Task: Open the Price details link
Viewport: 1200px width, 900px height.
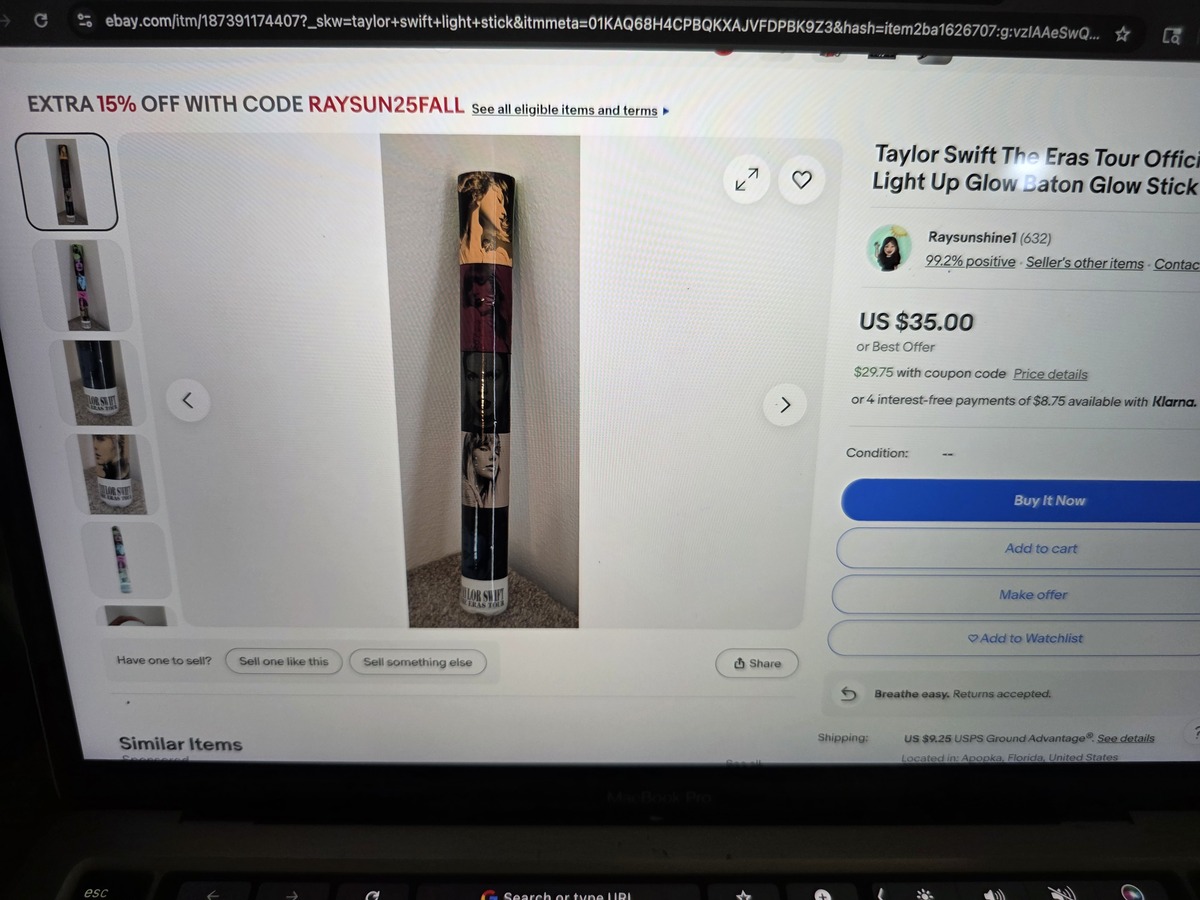Action: point(1050,374)
